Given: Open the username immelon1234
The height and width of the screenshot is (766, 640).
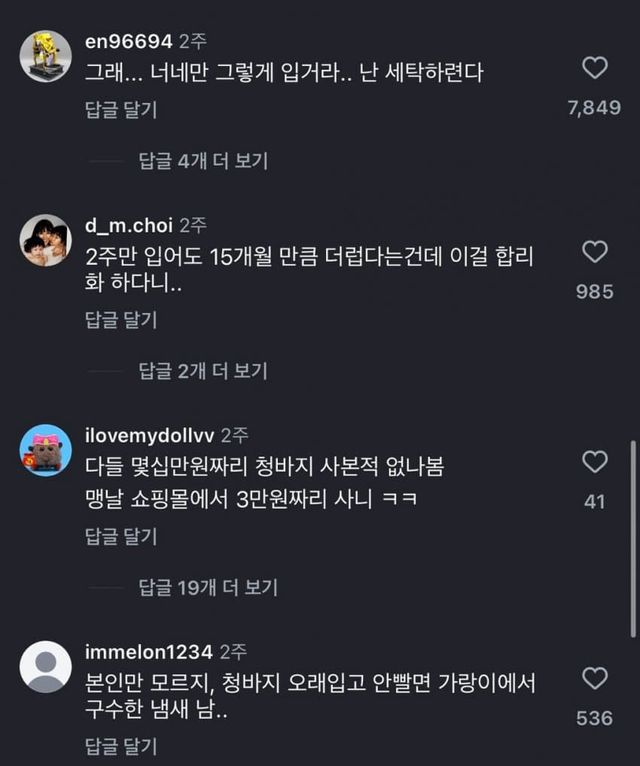Looking at the screenshot, I should coord(149,652).
